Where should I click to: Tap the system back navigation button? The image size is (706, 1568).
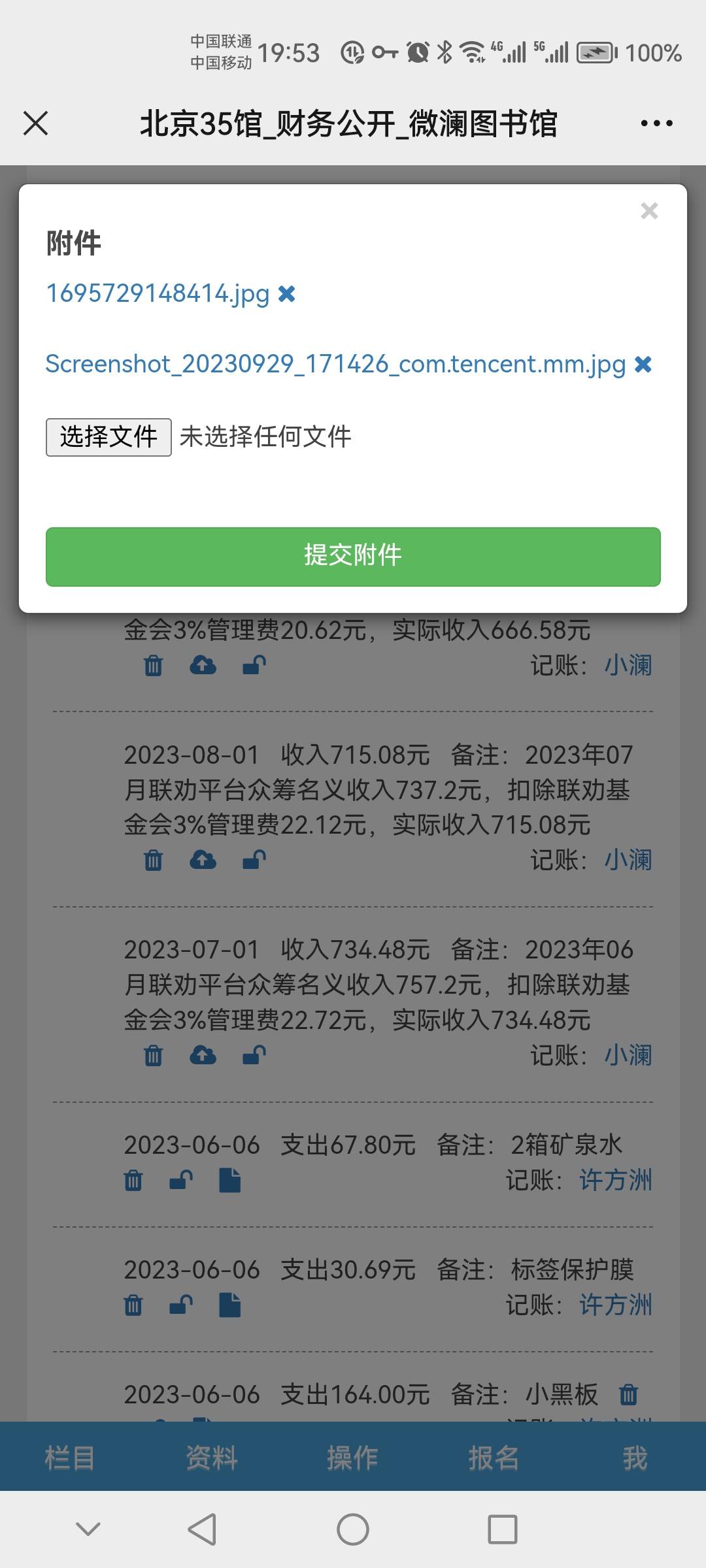click(202, 1529)
